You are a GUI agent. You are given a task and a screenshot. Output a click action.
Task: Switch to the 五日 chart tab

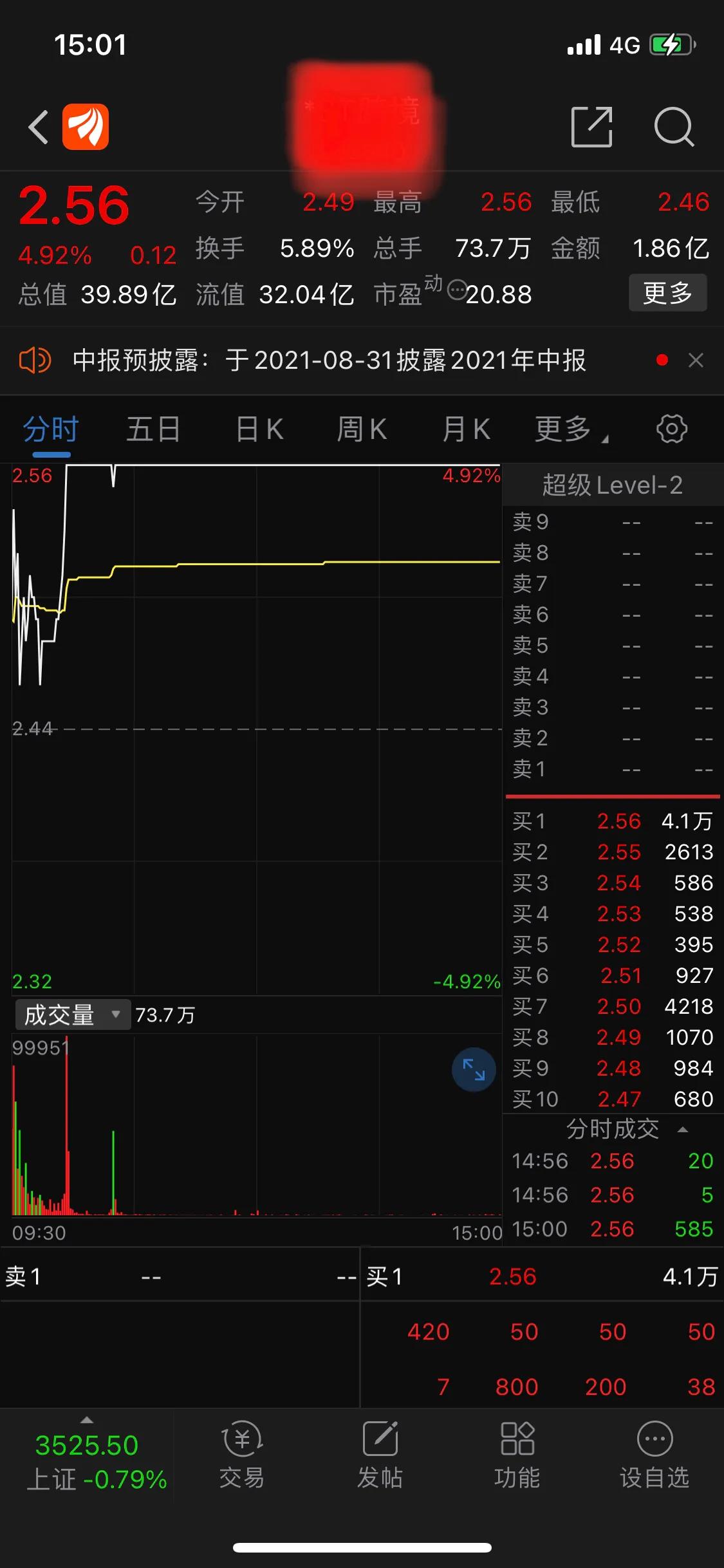pos(153,429)
